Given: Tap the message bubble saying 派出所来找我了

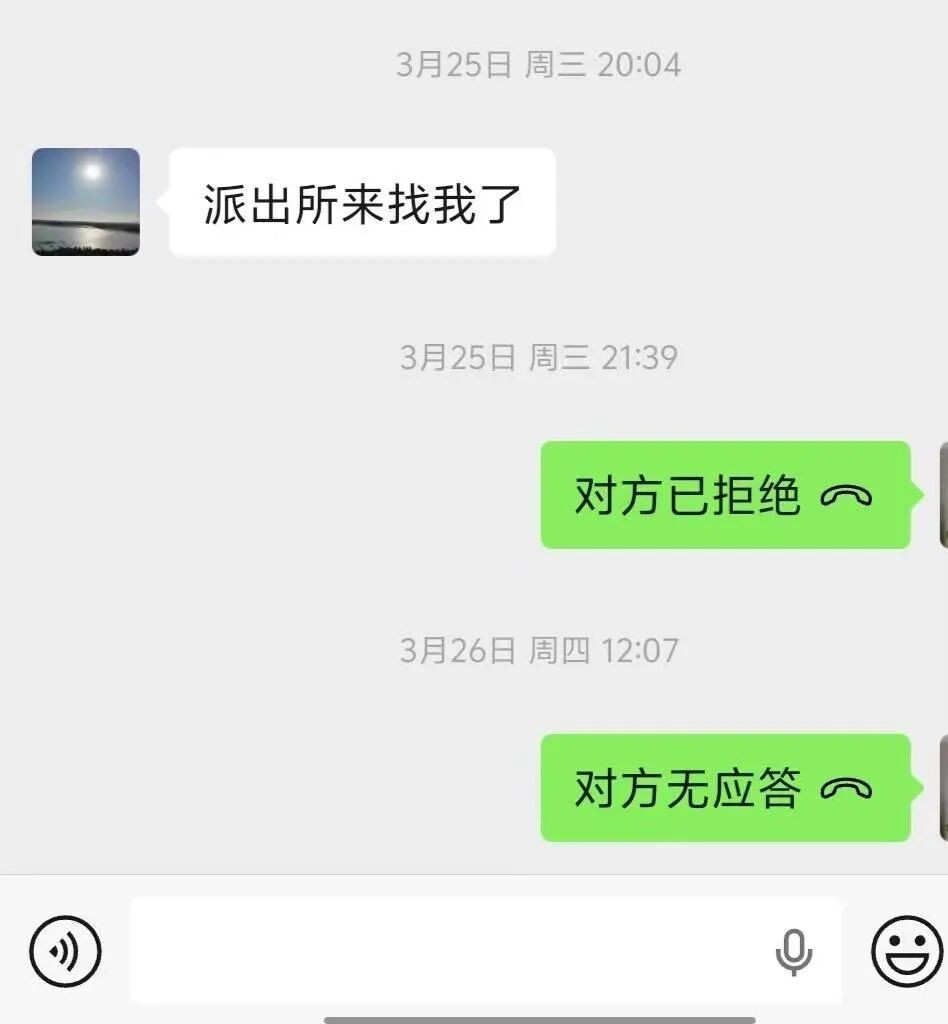Looking at the screenshot, I should point(362,201).
